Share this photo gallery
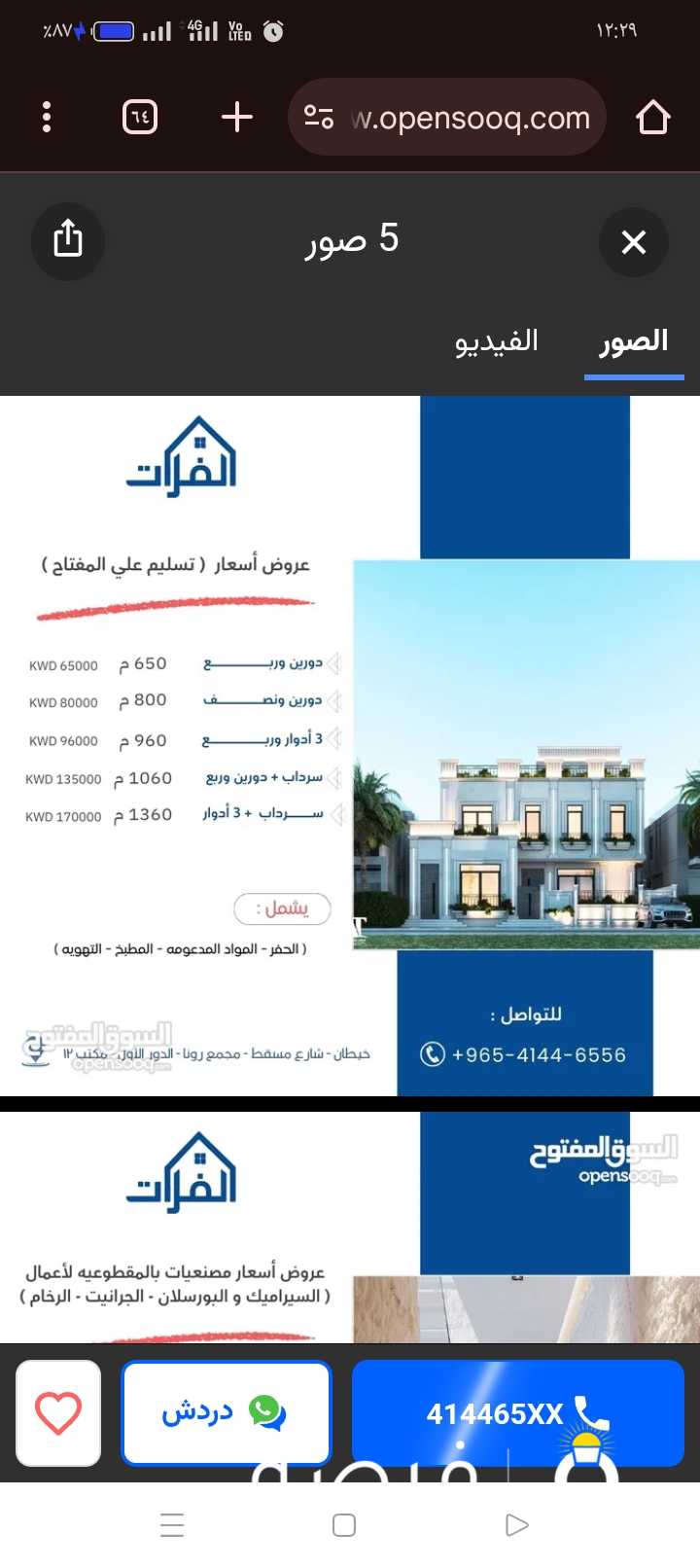 pyautogui.click(x=67, y=240)
